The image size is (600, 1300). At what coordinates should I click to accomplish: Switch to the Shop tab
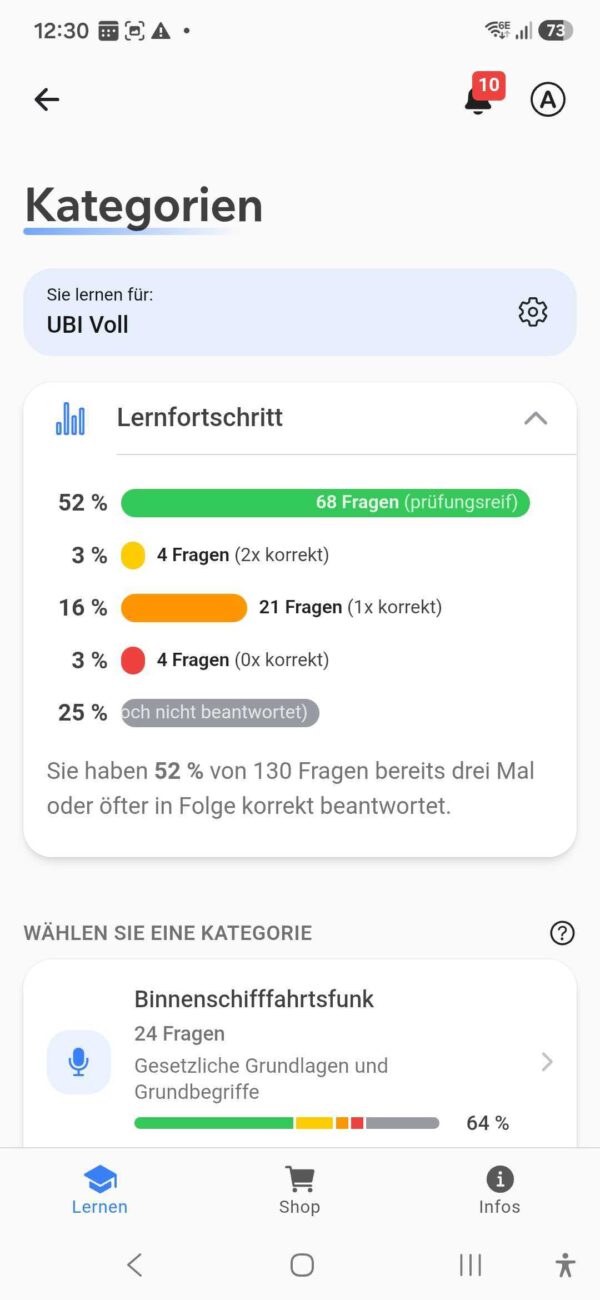(300, 1190)
